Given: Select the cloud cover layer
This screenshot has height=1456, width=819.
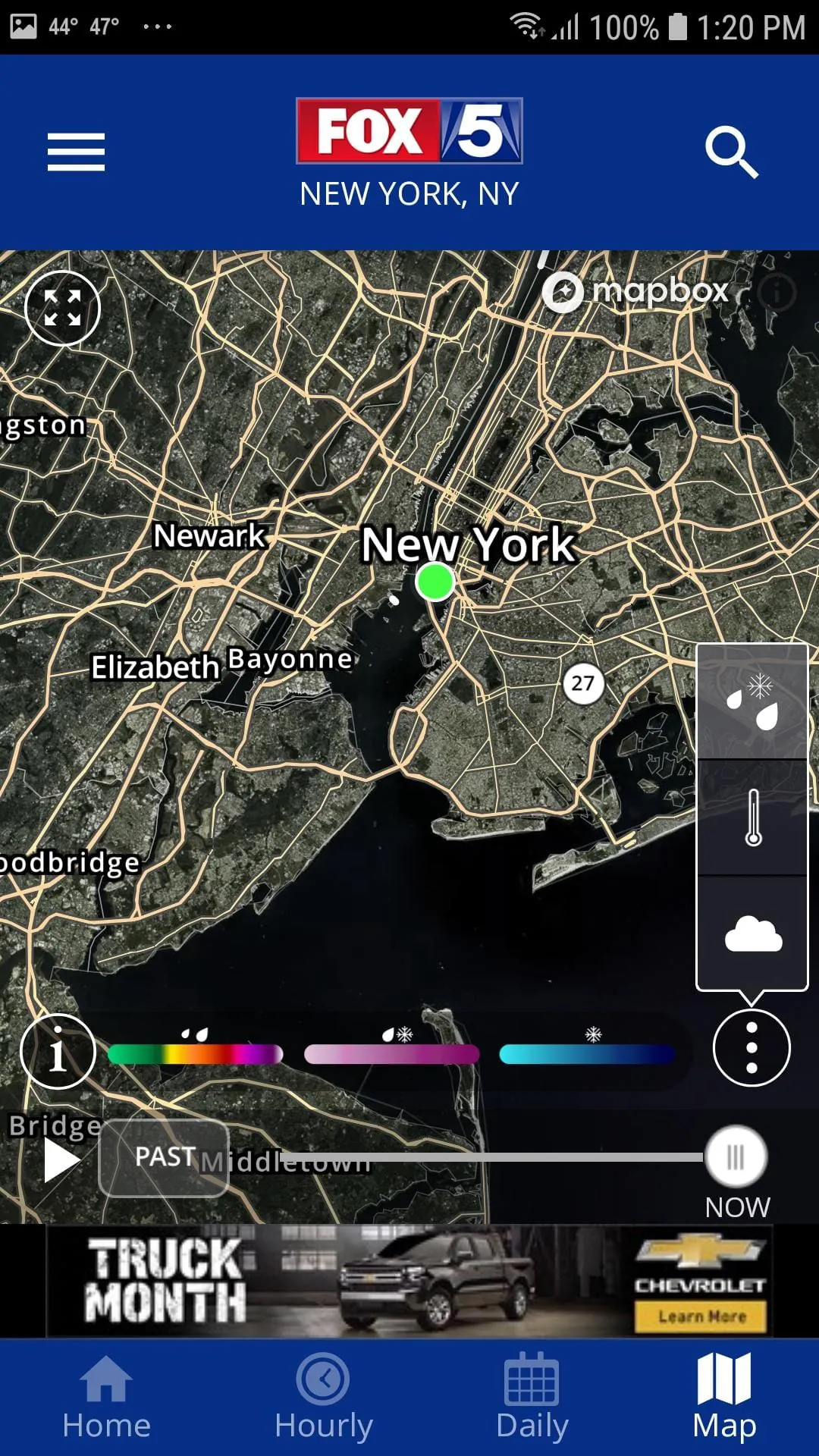Looking at the screenshot, I should (x=752, y=933).
